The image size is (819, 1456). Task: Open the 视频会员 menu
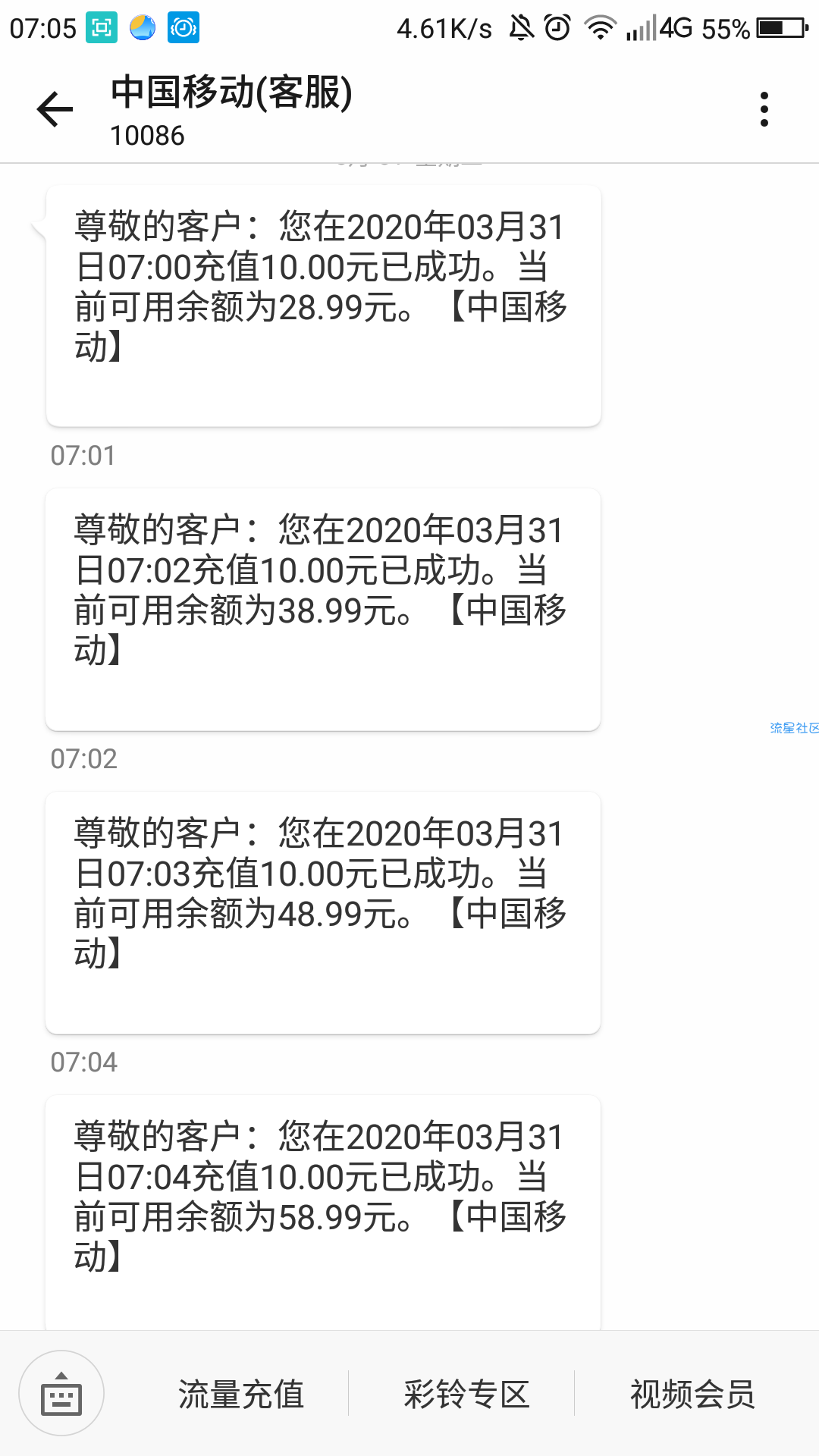click(692, 1394)
